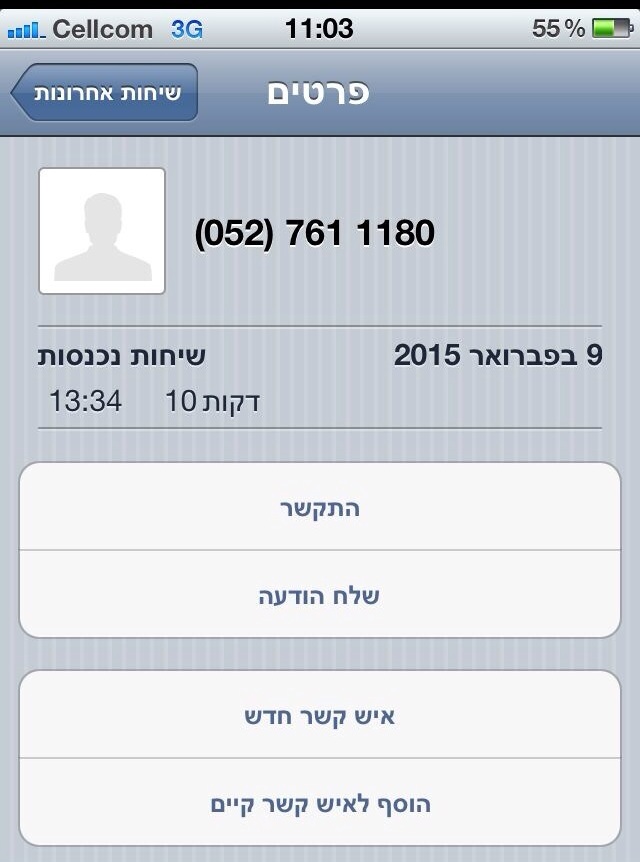Call the number via התקשר
The width and height of the screenshot is (640, 862).
[x=320, y=507]
